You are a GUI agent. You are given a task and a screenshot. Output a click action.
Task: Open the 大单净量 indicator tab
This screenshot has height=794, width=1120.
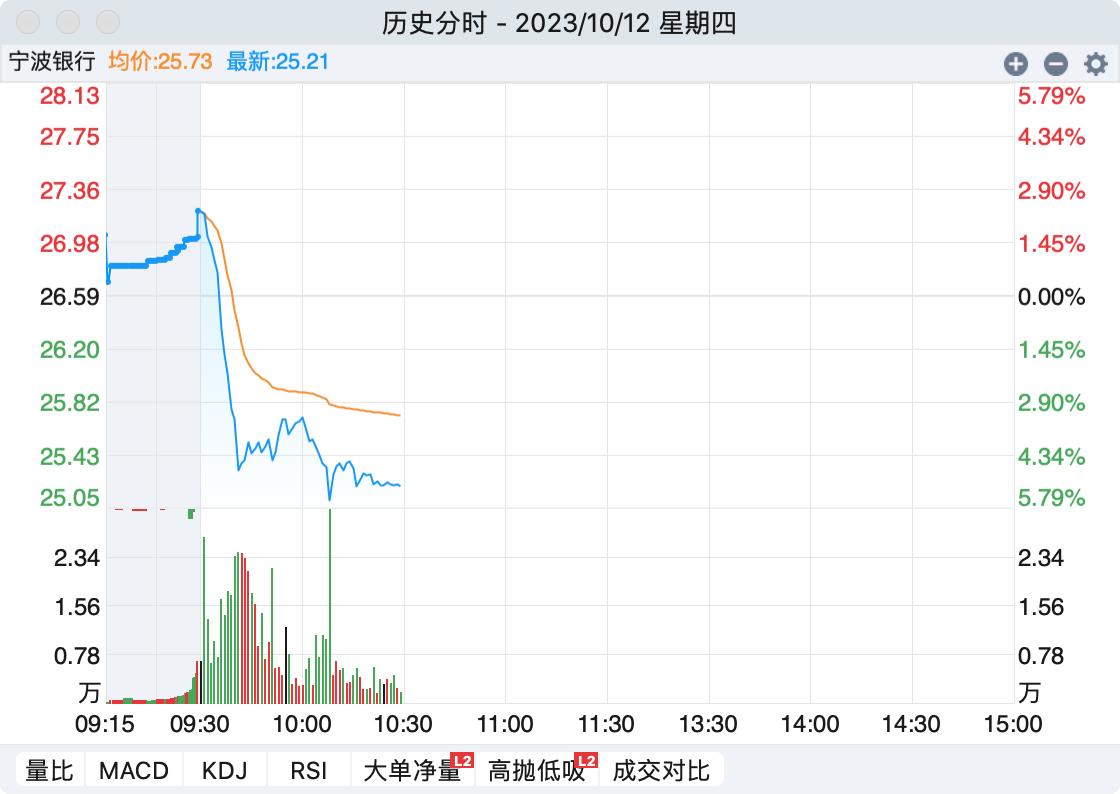click(x=412, y=770)
